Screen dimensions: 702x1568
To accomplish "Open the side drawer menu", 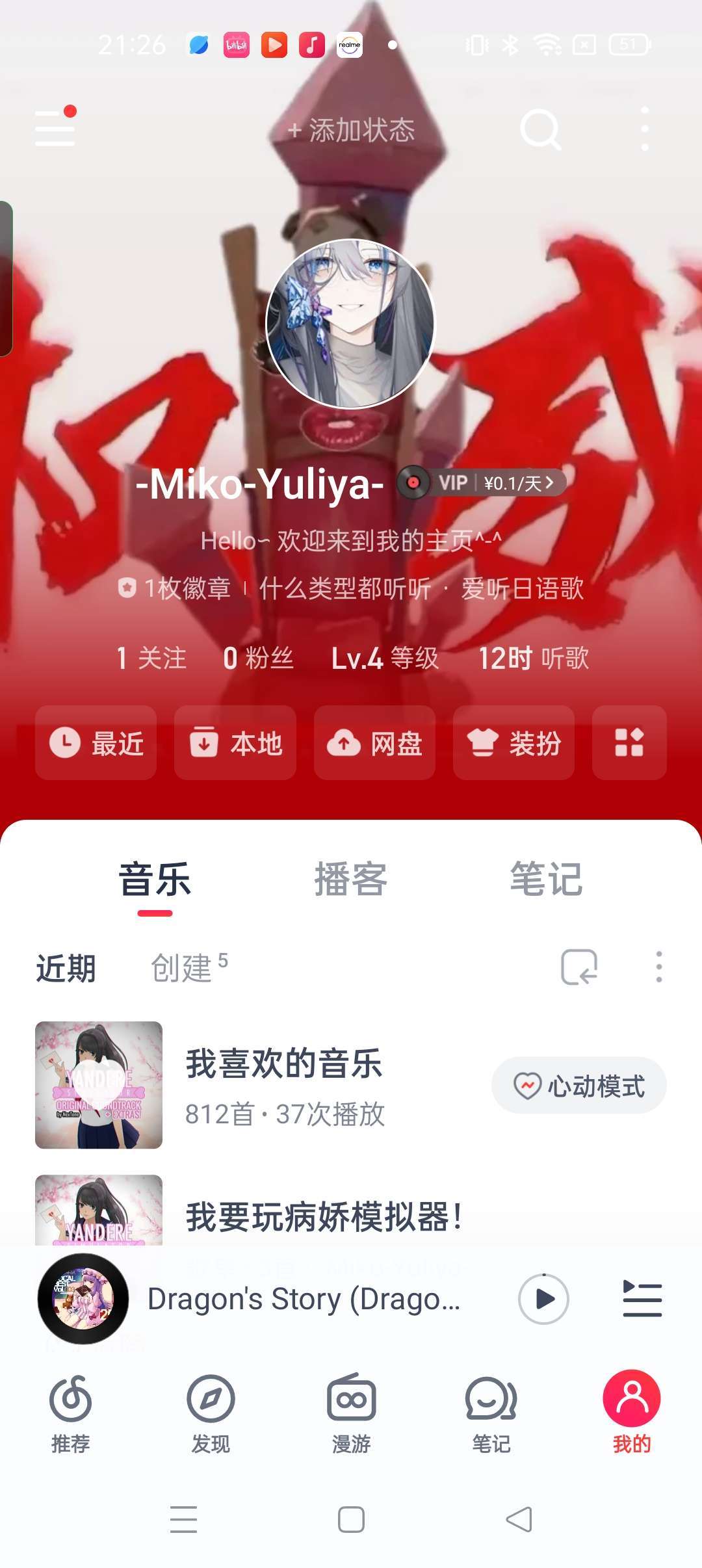I will pos(55,128).
